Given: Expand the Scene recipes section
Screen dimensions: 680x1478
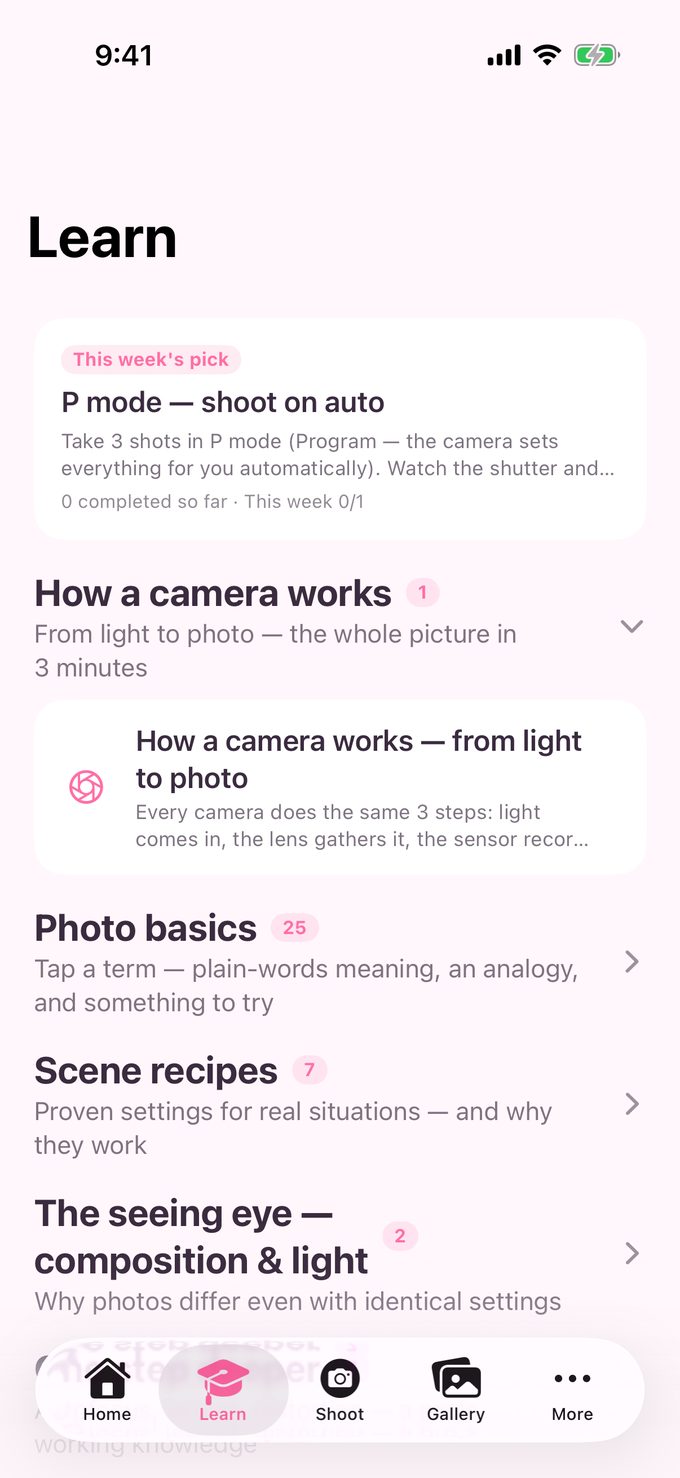Looking at the screenshot, I should [340, 1104].
